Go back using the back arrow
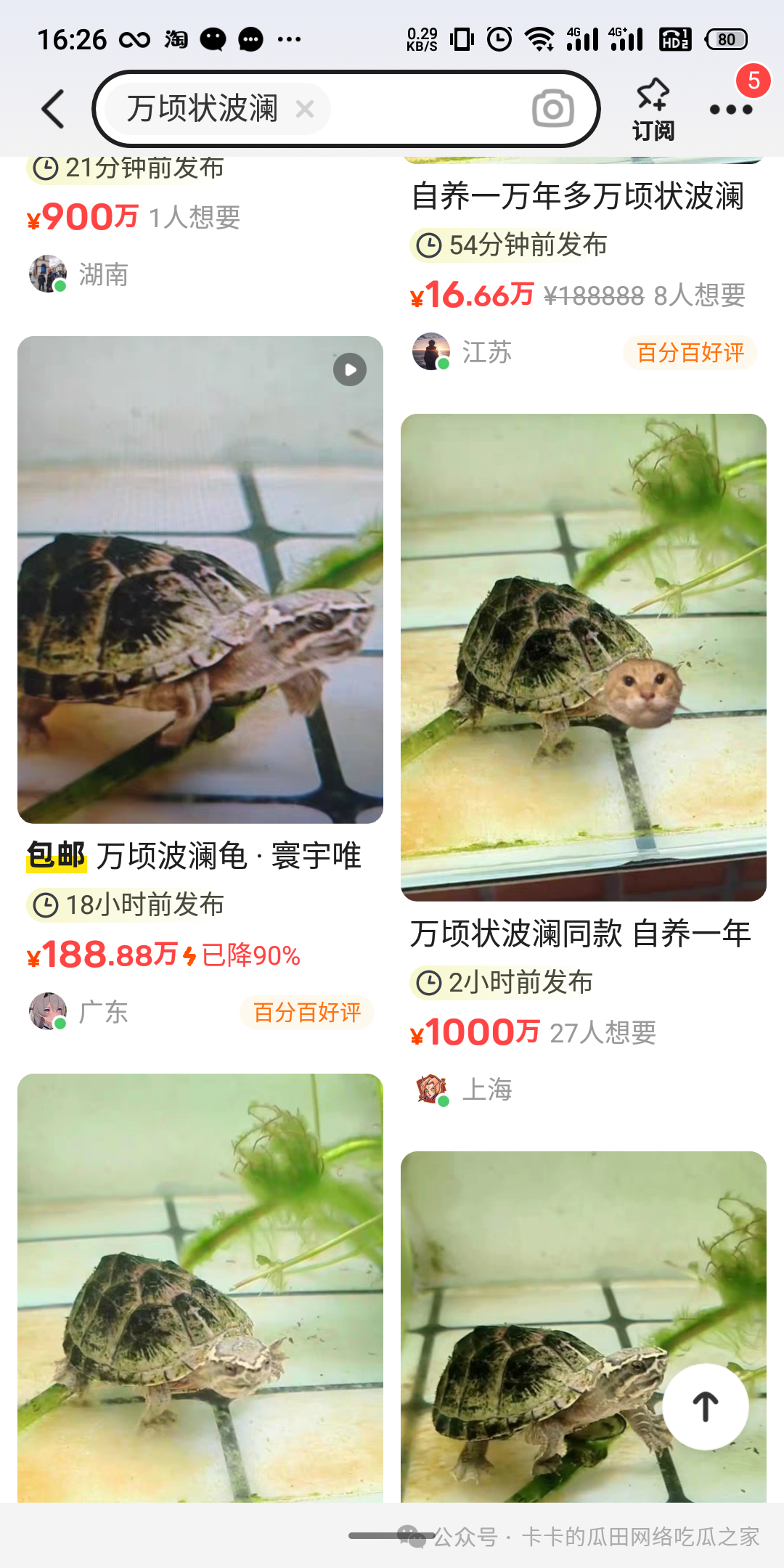Viewport: 784px width, 1568px height. (52, 109)
